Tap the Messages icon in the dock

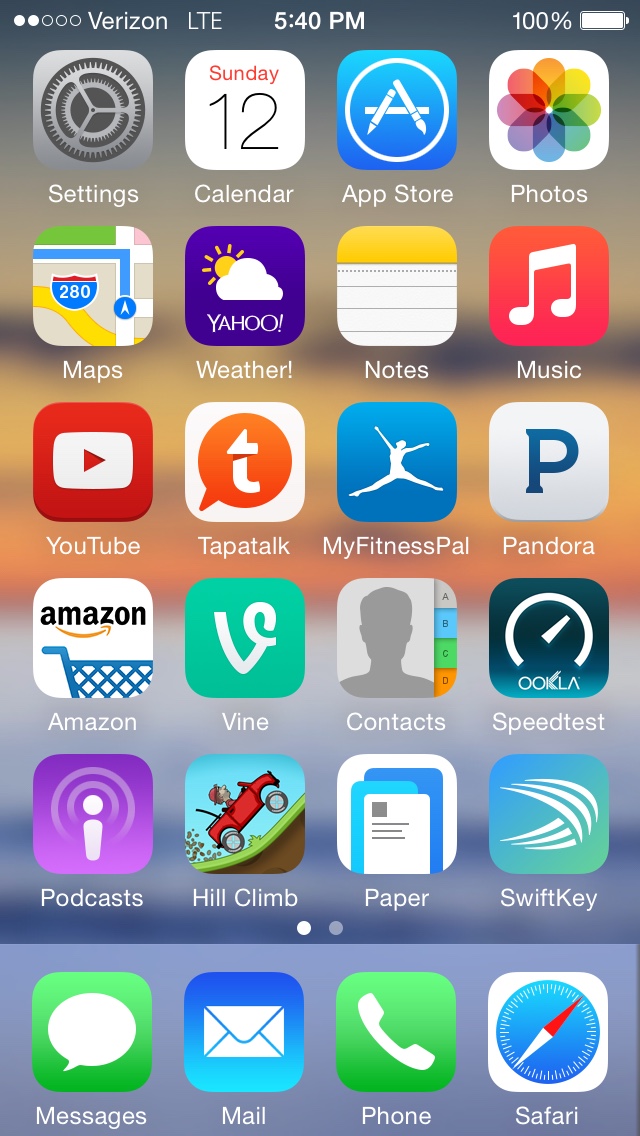(x=92, y=1033)
